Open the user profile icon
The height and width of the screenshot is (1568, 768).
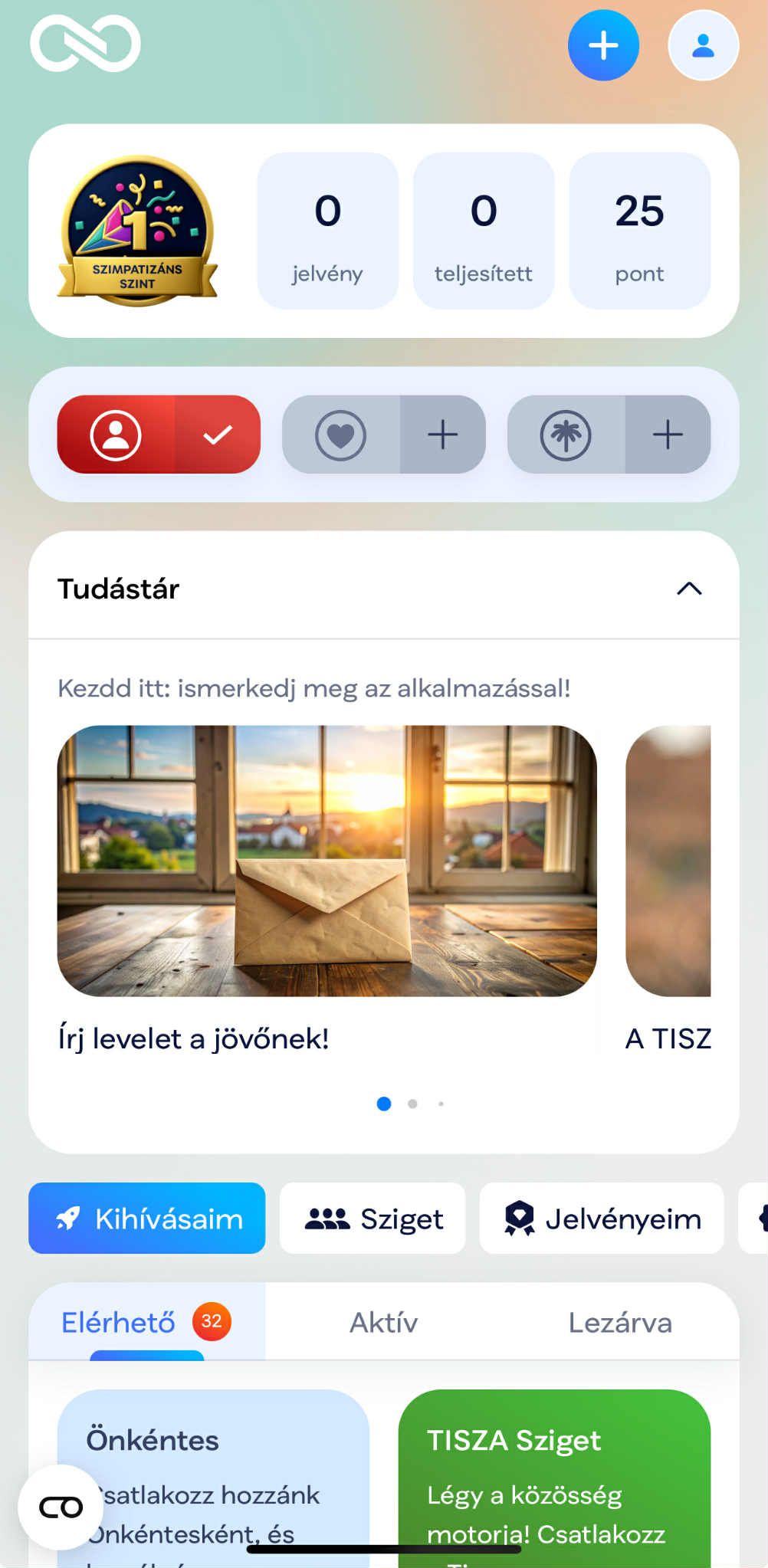[703, 45]
